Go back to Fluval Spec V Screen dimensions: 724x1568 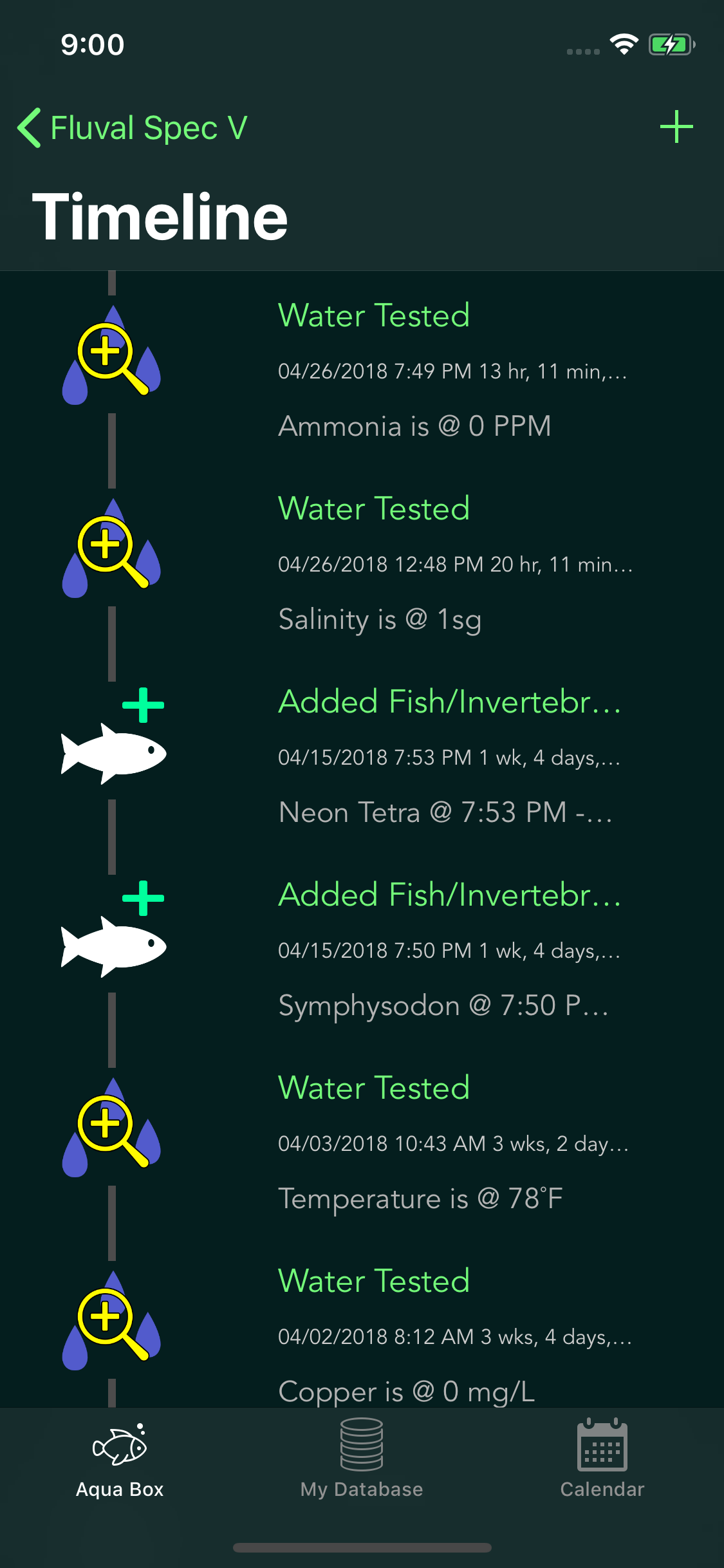coord(133,127)
